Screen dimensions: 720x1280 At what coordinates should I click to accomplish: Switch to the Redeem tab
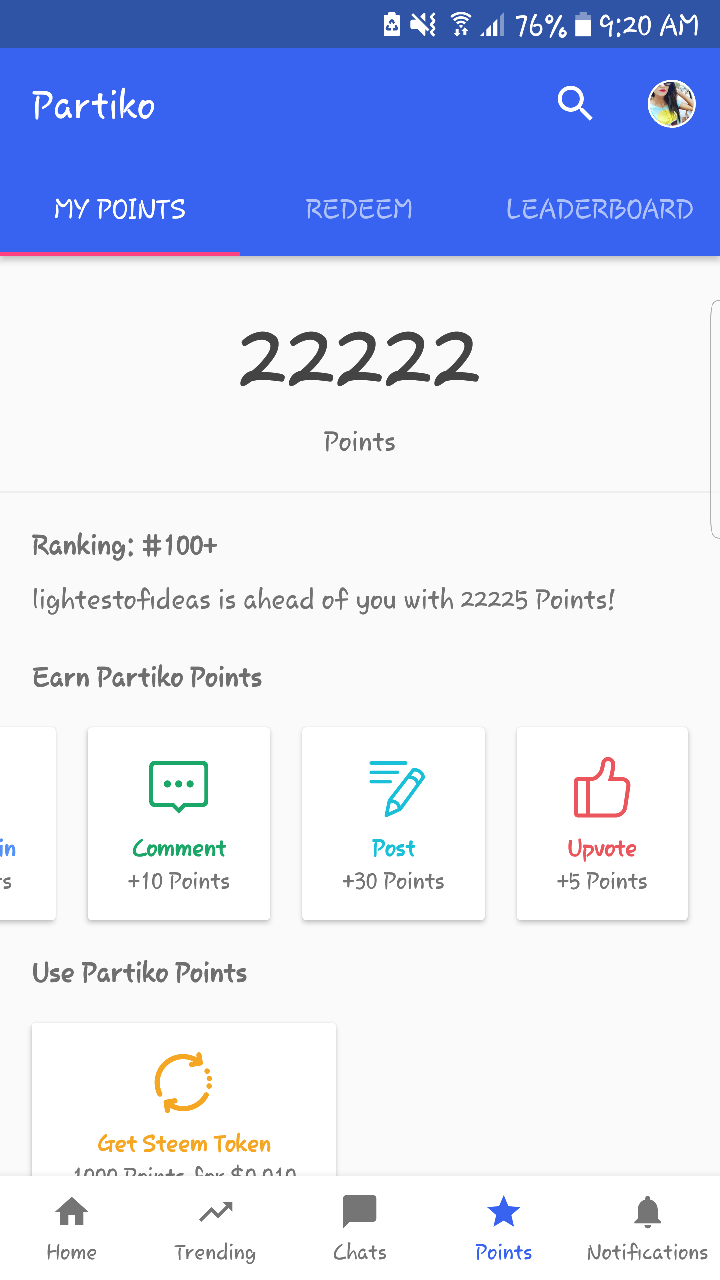coord(359,209)
